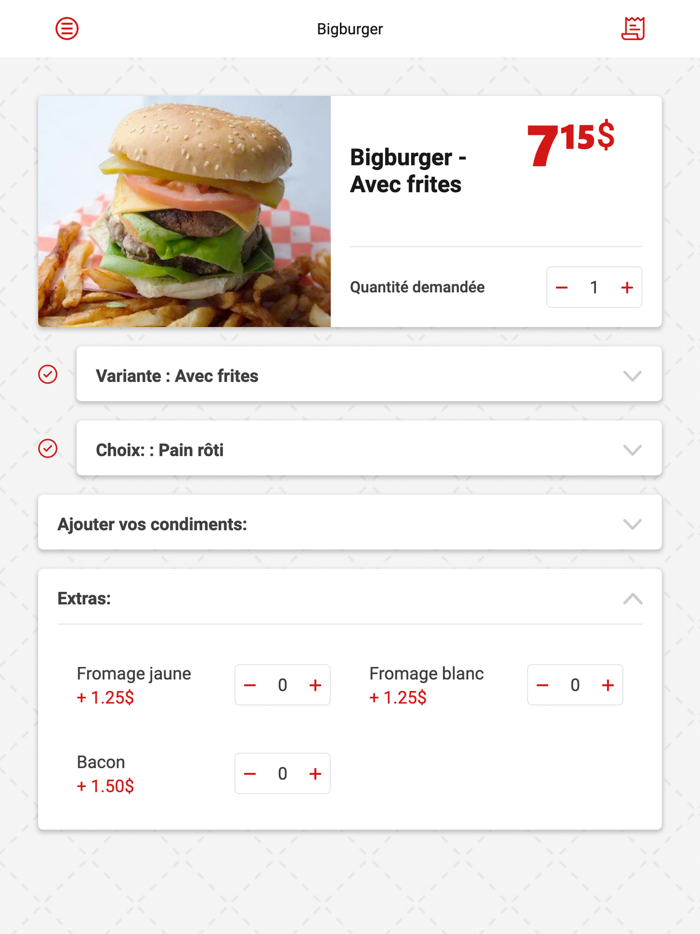Add one Fromage jaune extra
700x934 pixels.
tap(315, 685)
